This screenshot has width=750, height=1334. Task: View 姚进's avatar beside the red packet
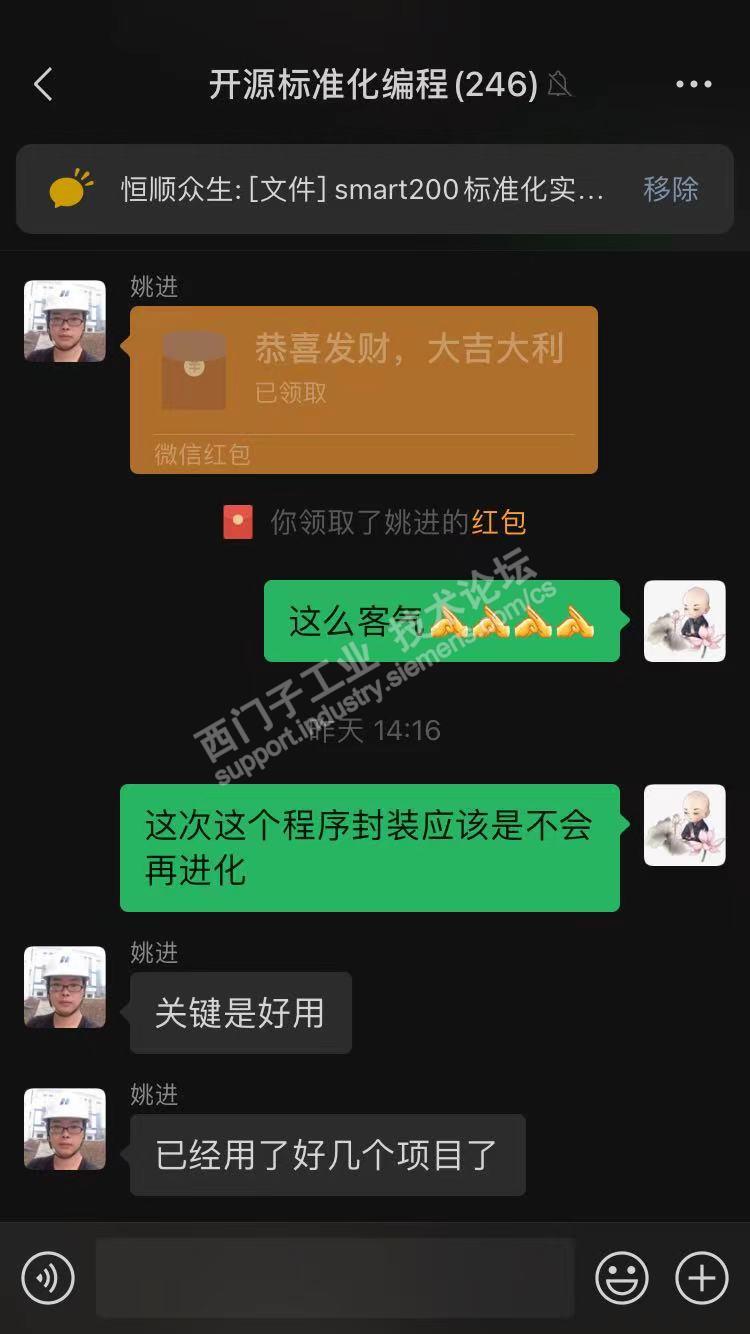tap(65, 321)
